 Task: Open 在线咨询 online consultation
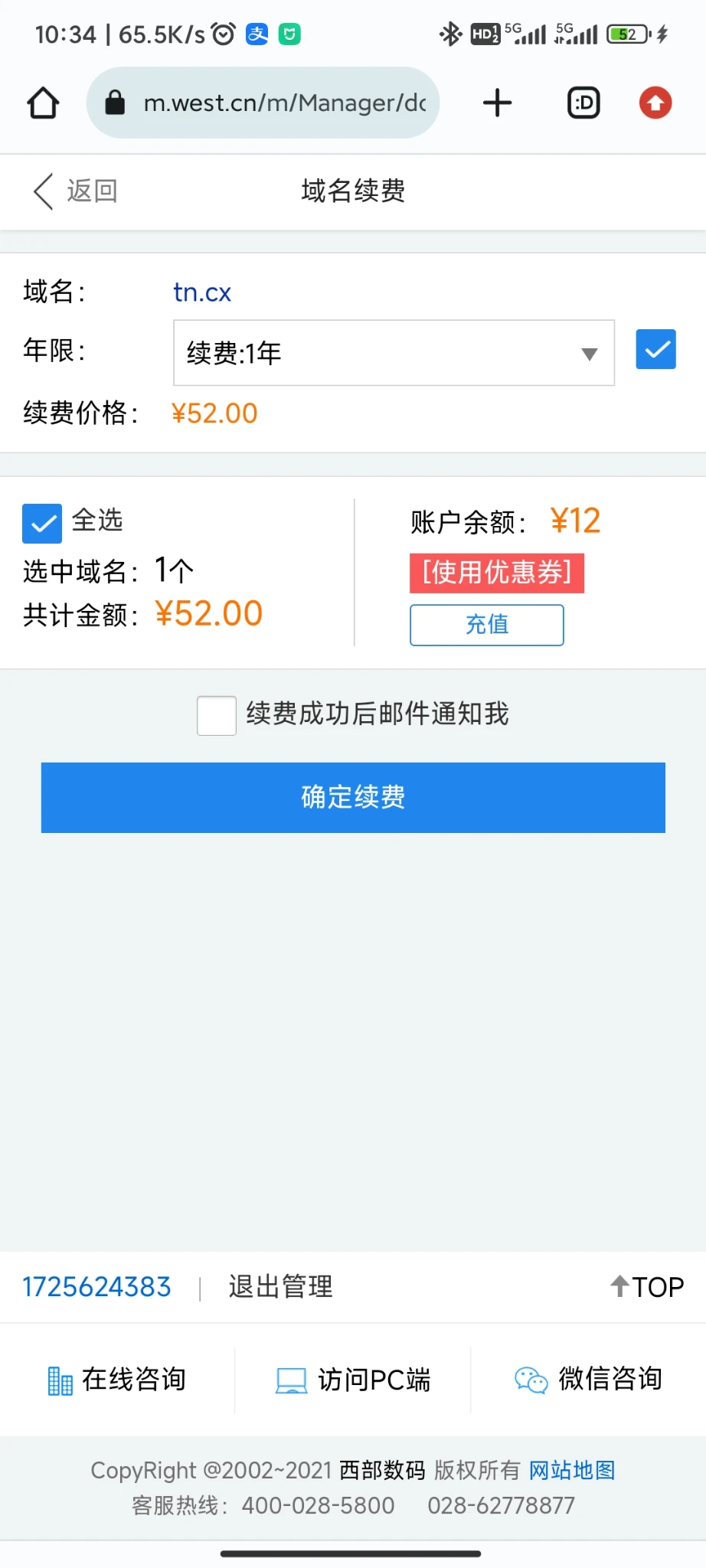pyautogui.click(x=117, y=1380)
